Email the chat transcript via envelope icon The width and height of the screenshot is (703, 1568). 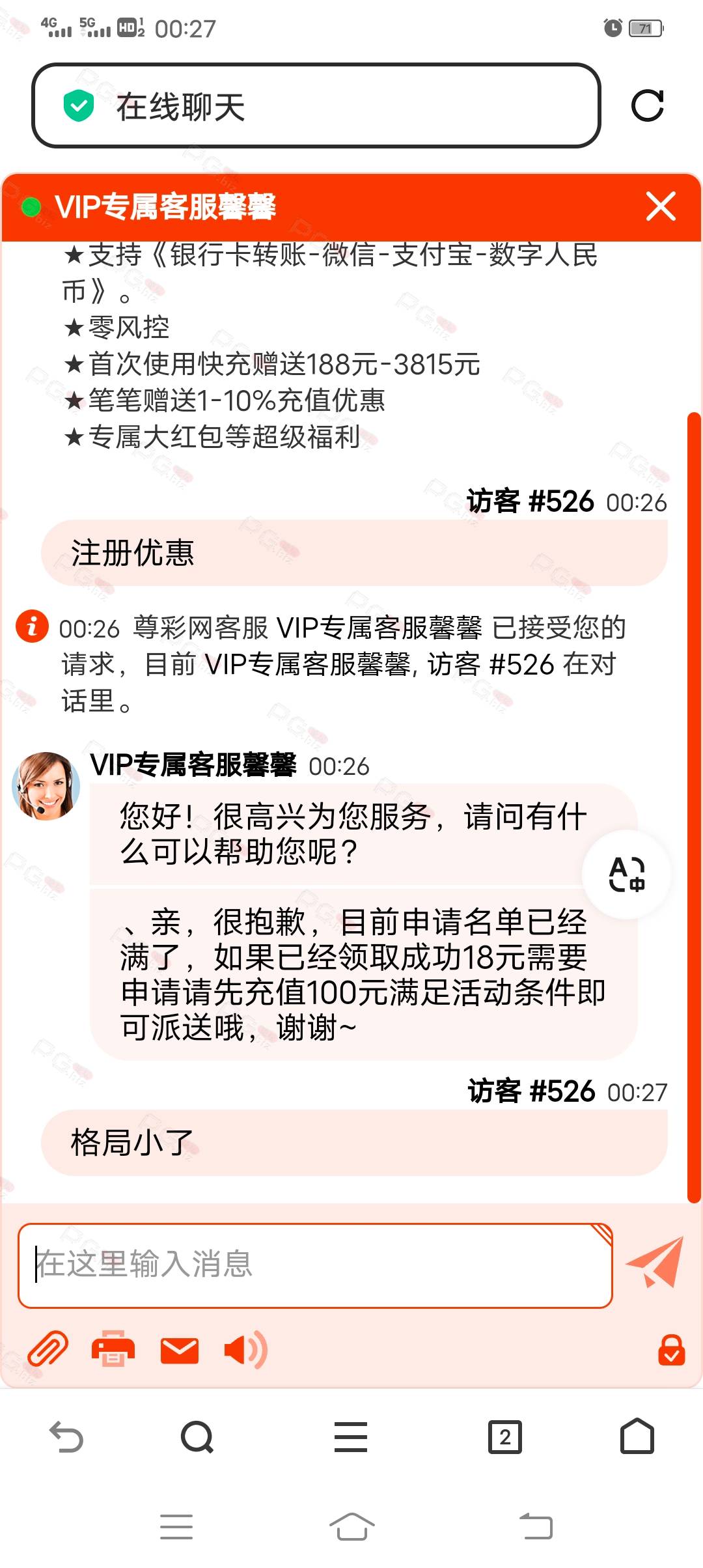pyautogui.click(x=180, y=1350)
